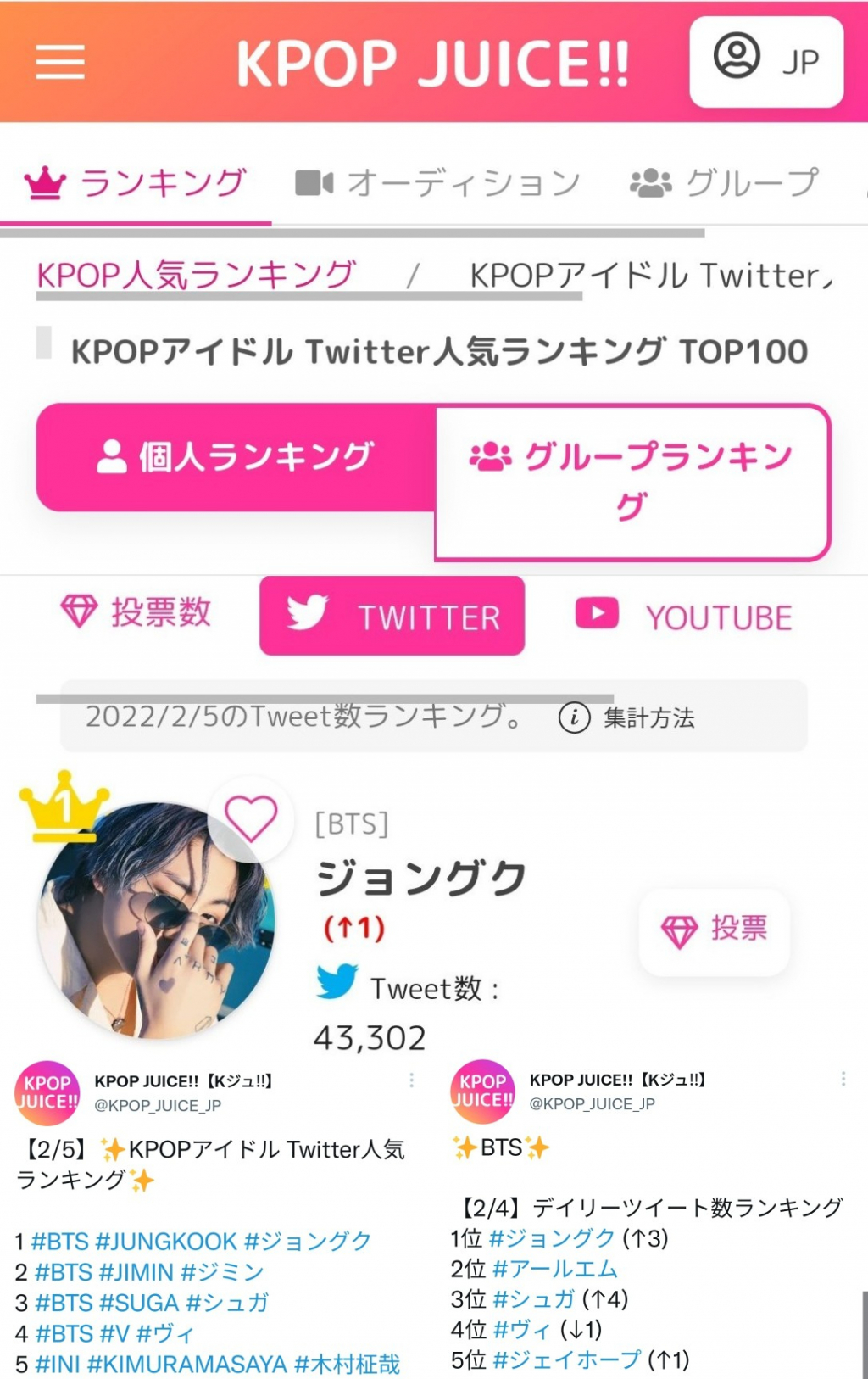Open the KPOP人気ランキング breadcrumb link

point(196,275)
